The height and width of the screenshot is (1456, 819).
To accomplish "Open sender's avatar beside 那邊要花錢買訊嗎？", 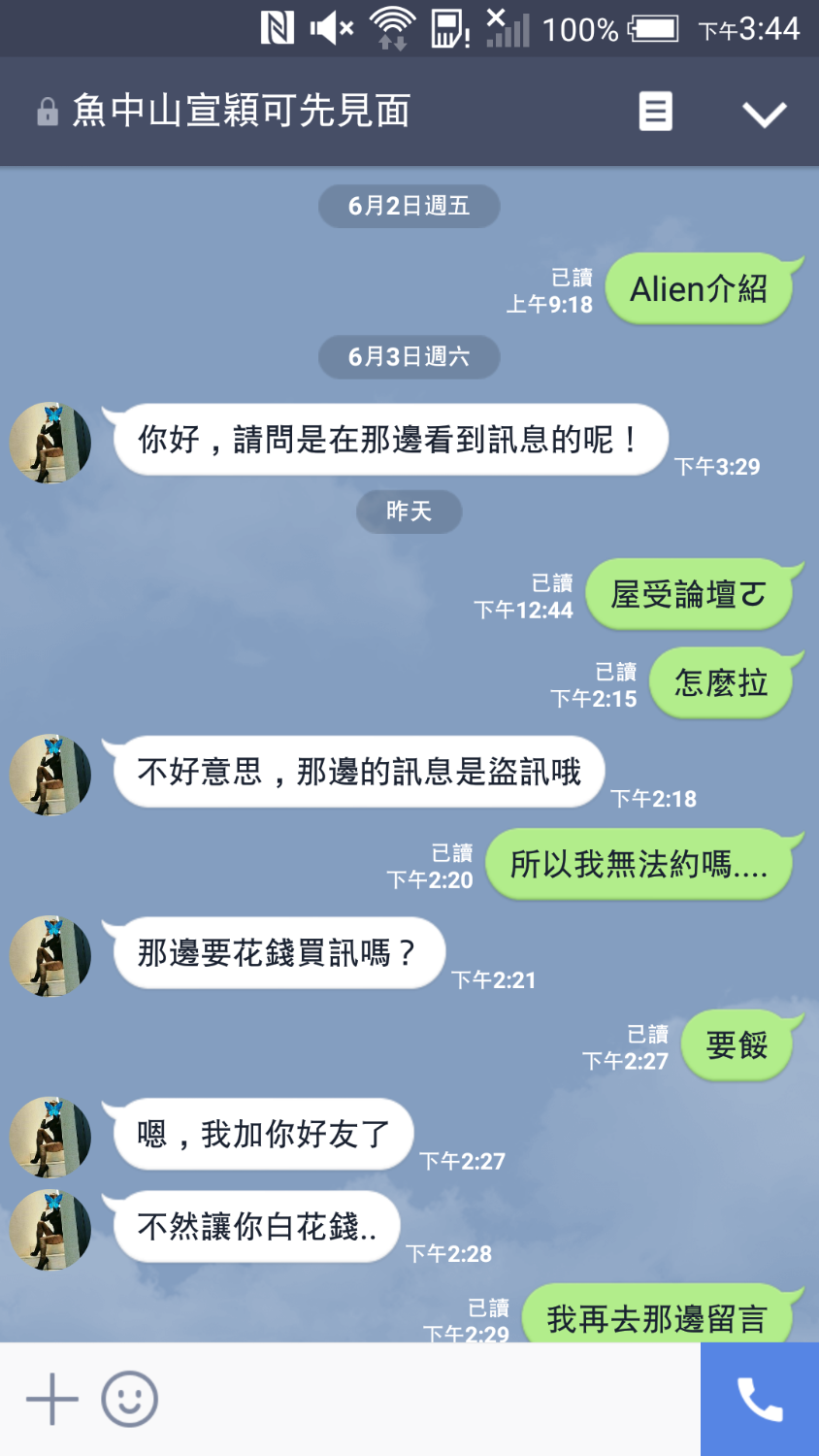I will tap(50, 956).
